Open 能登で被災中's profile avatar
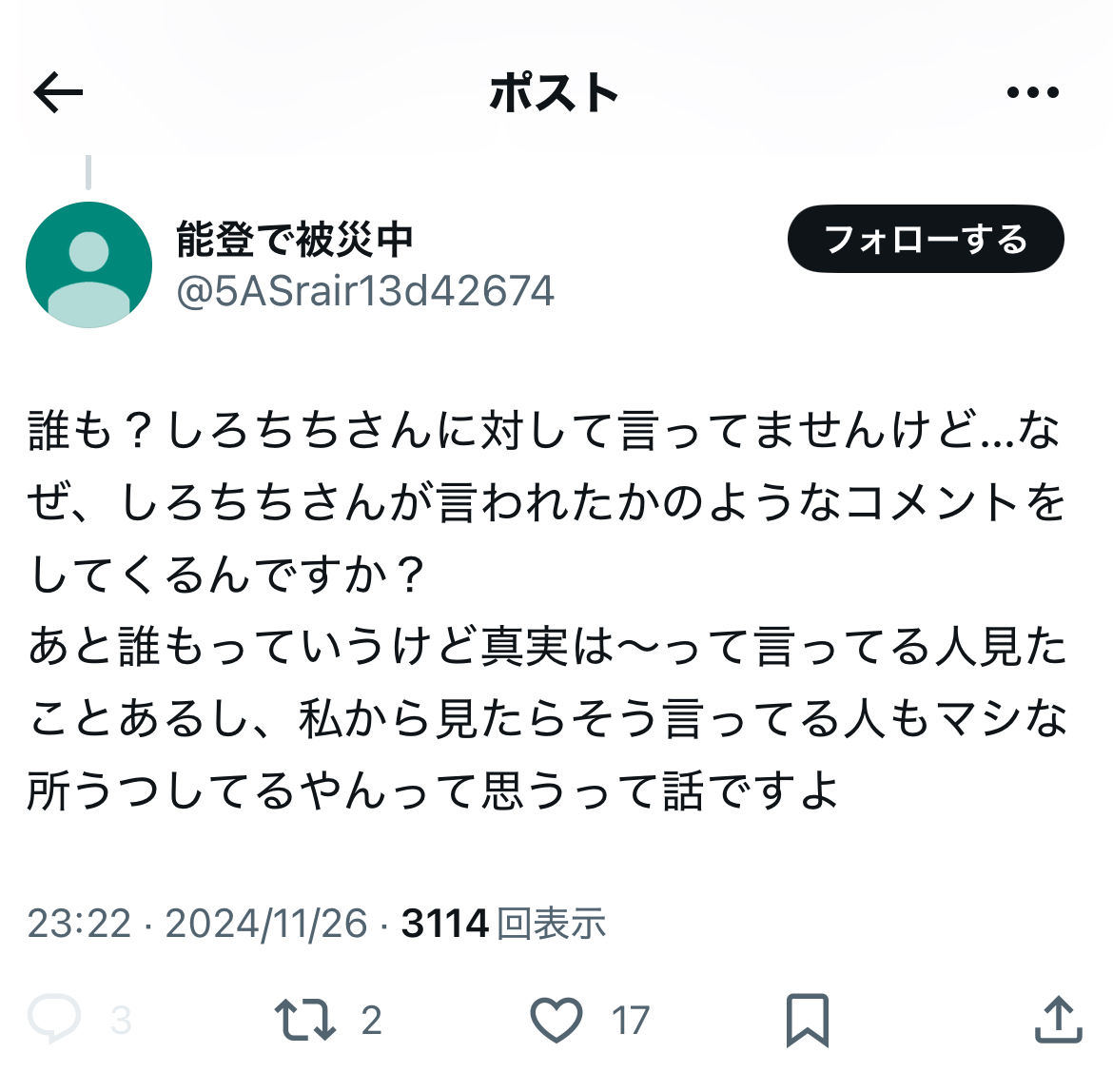The width and height of the screenshot is (1113, 1092). click(88, 264)
